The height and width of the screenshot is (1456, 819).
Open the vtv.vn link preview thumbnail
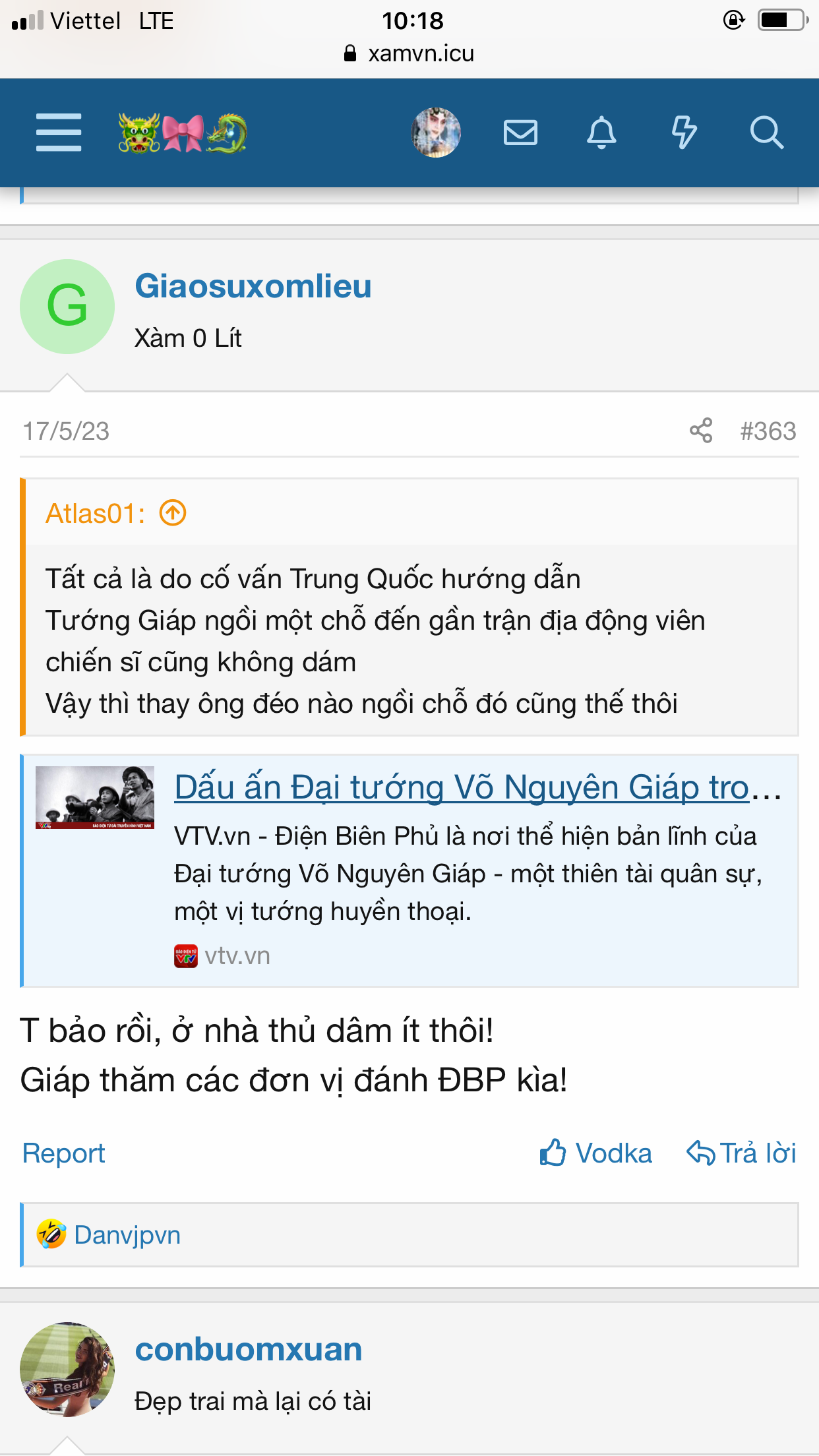[x=95, y=797]
